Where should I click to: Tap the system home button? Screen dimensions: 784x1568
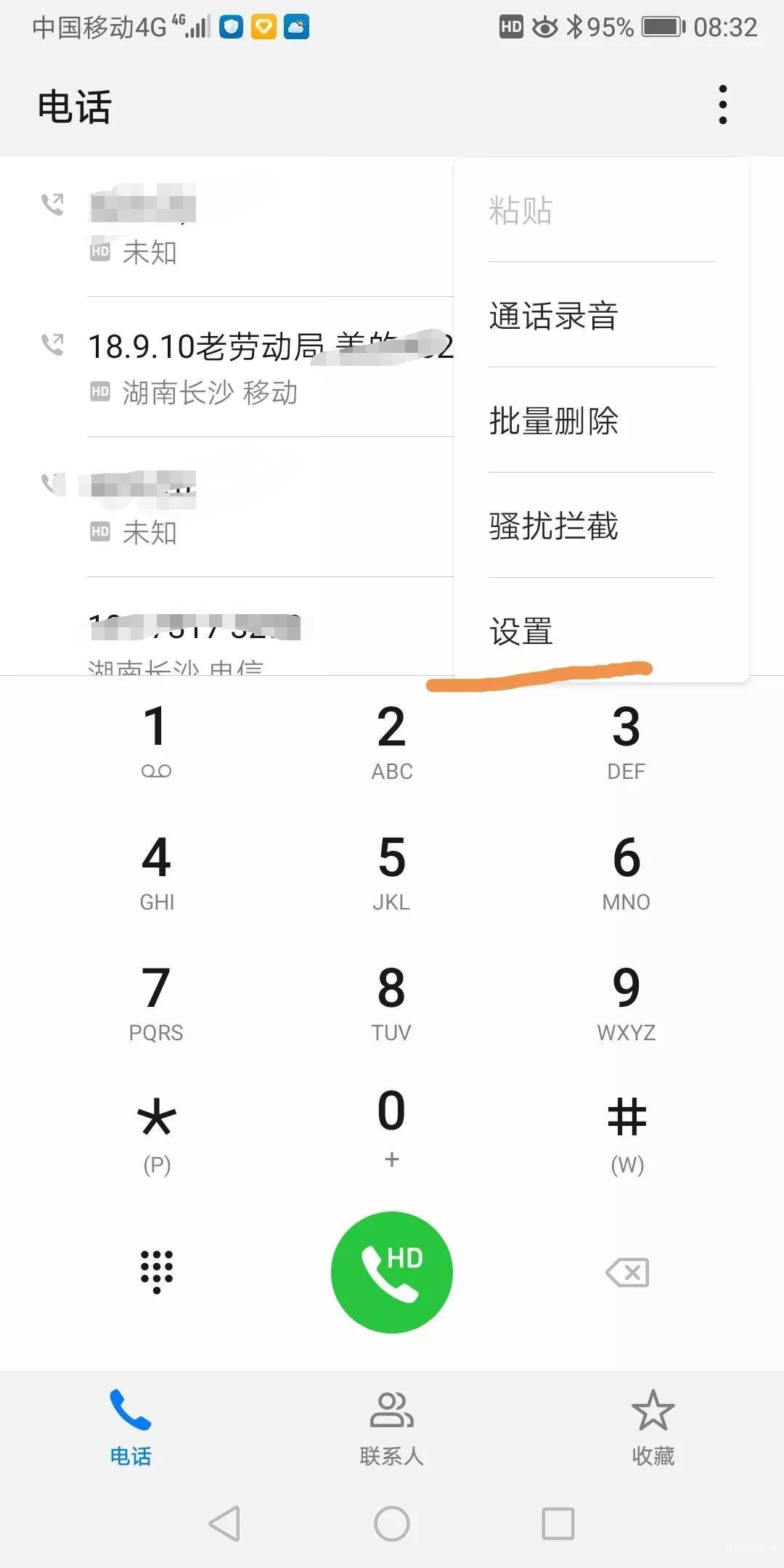point(392,1523)
